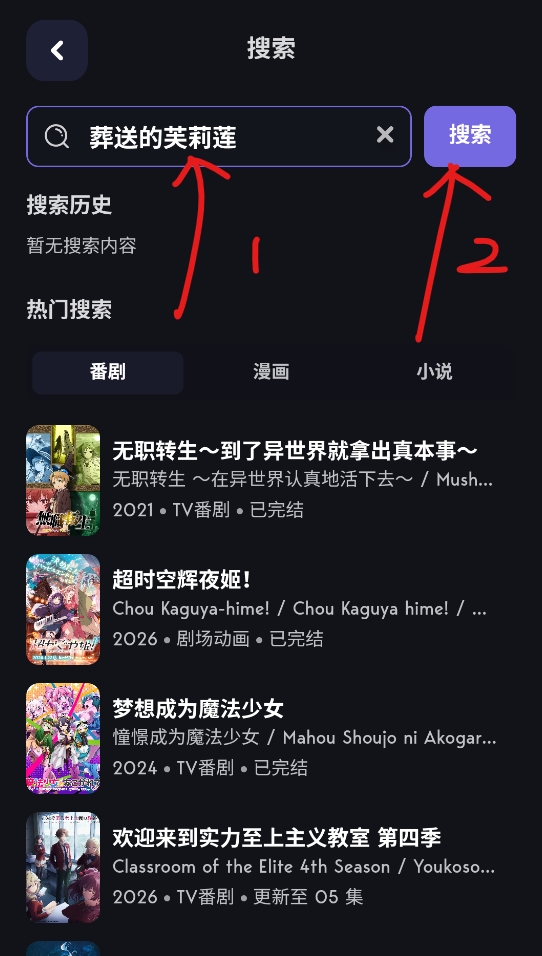Select the 番剧 tab
542x956 pixels.
[x=108, y=373]
